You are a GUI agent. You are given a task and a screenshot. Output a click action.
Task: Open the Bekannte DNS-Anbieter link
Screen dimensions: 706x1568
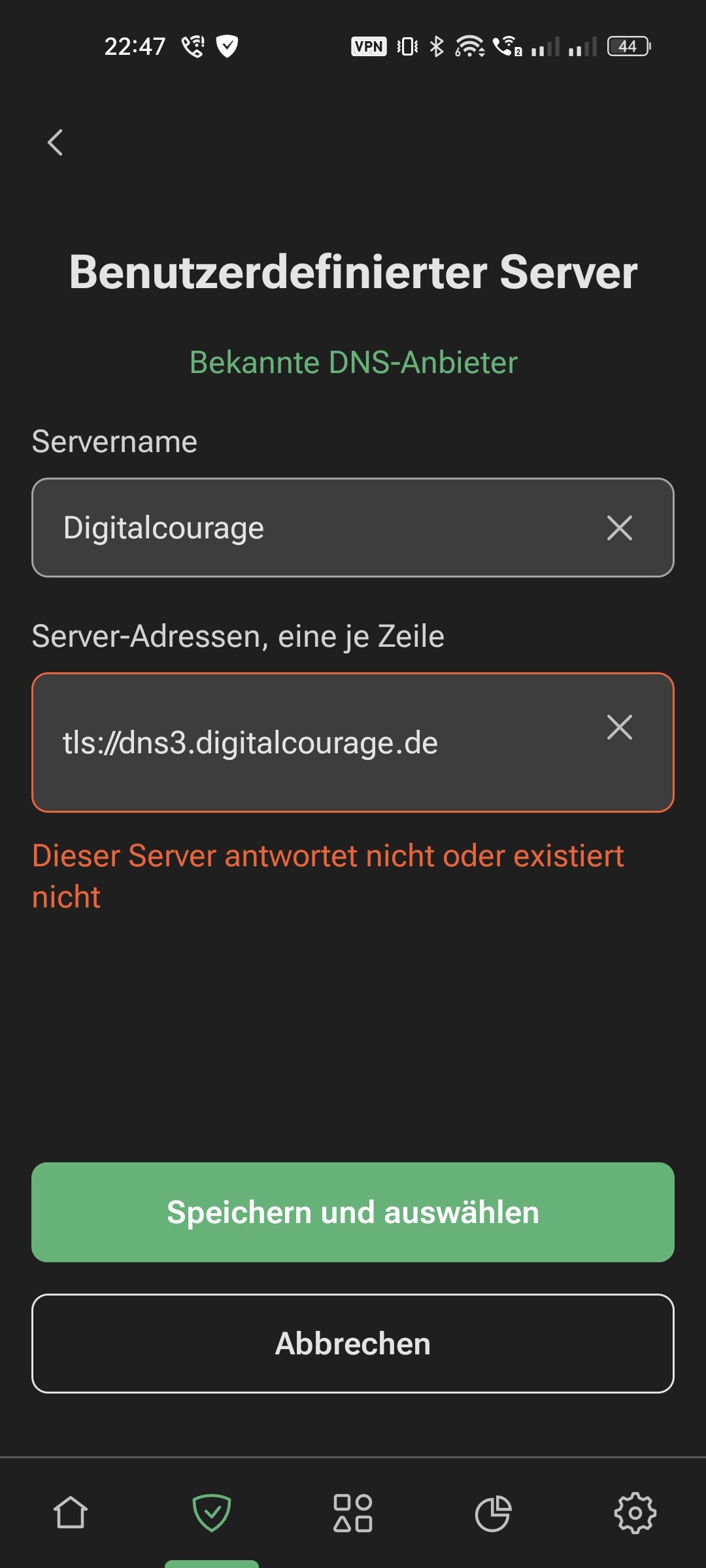point(353,363)
